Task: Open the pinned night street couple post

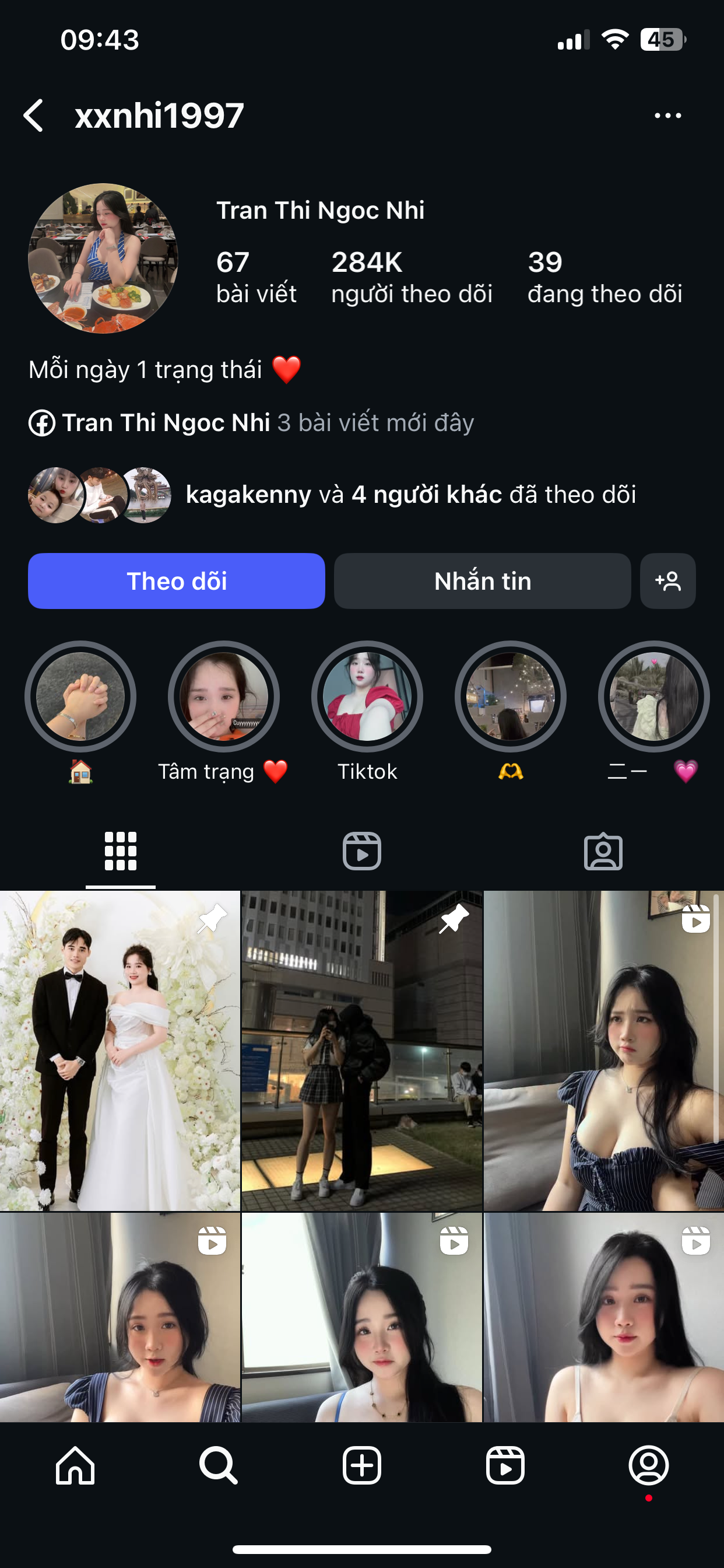Action: point(361,1051)
